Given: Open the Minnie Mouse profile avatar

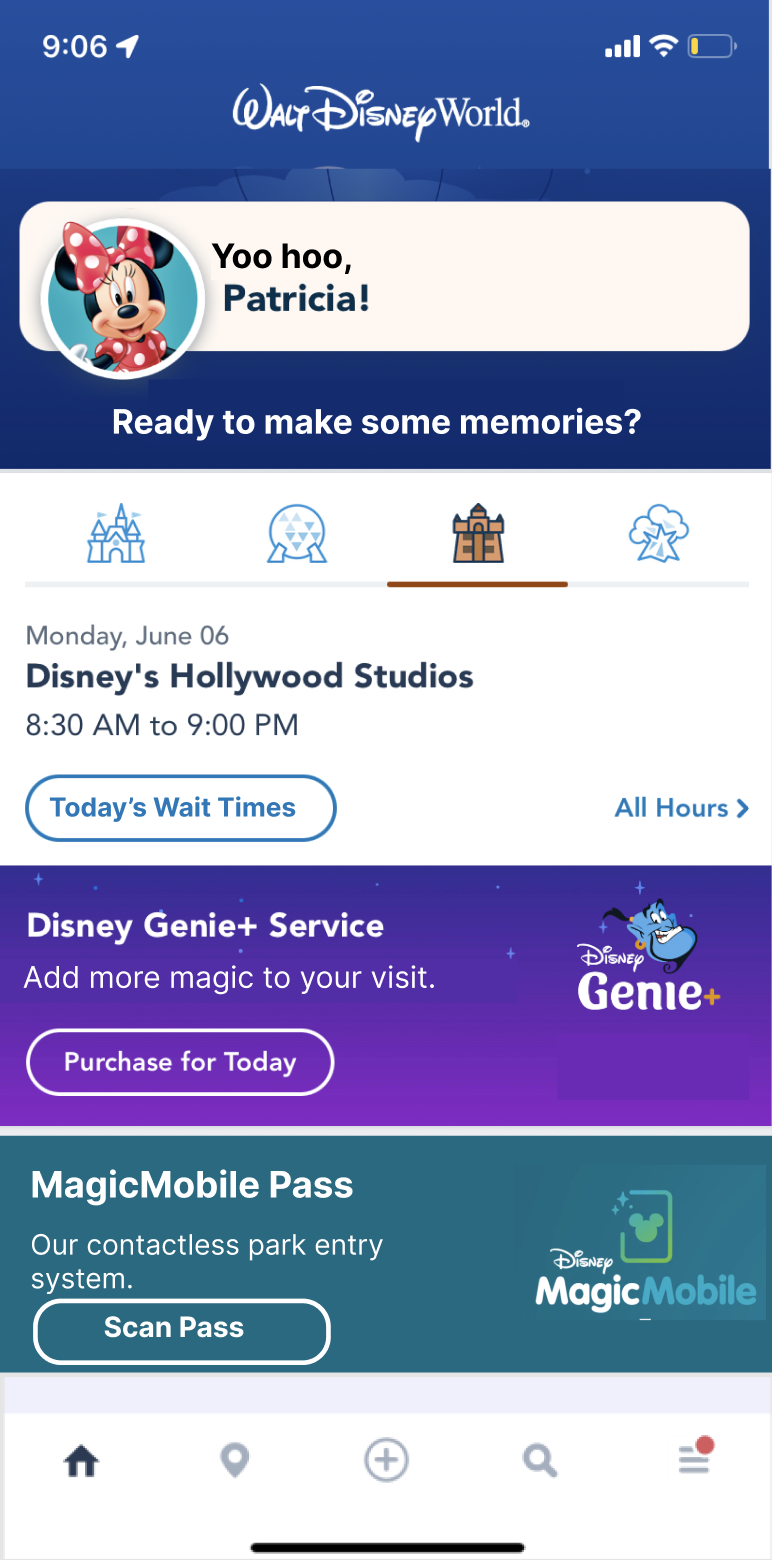Looking at the screenshot, I should tap(122, 298).
